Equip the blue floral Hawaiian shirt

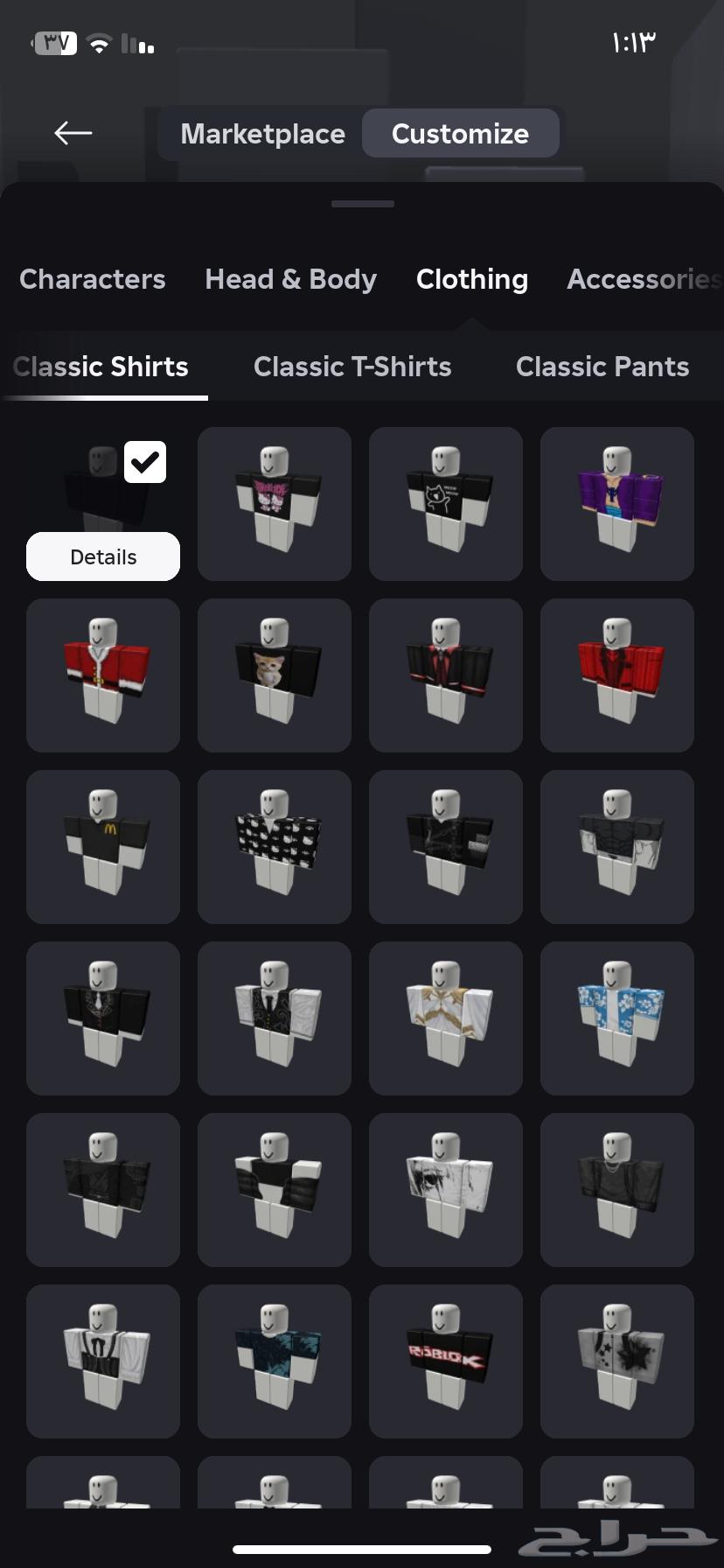pos(617,1018)
